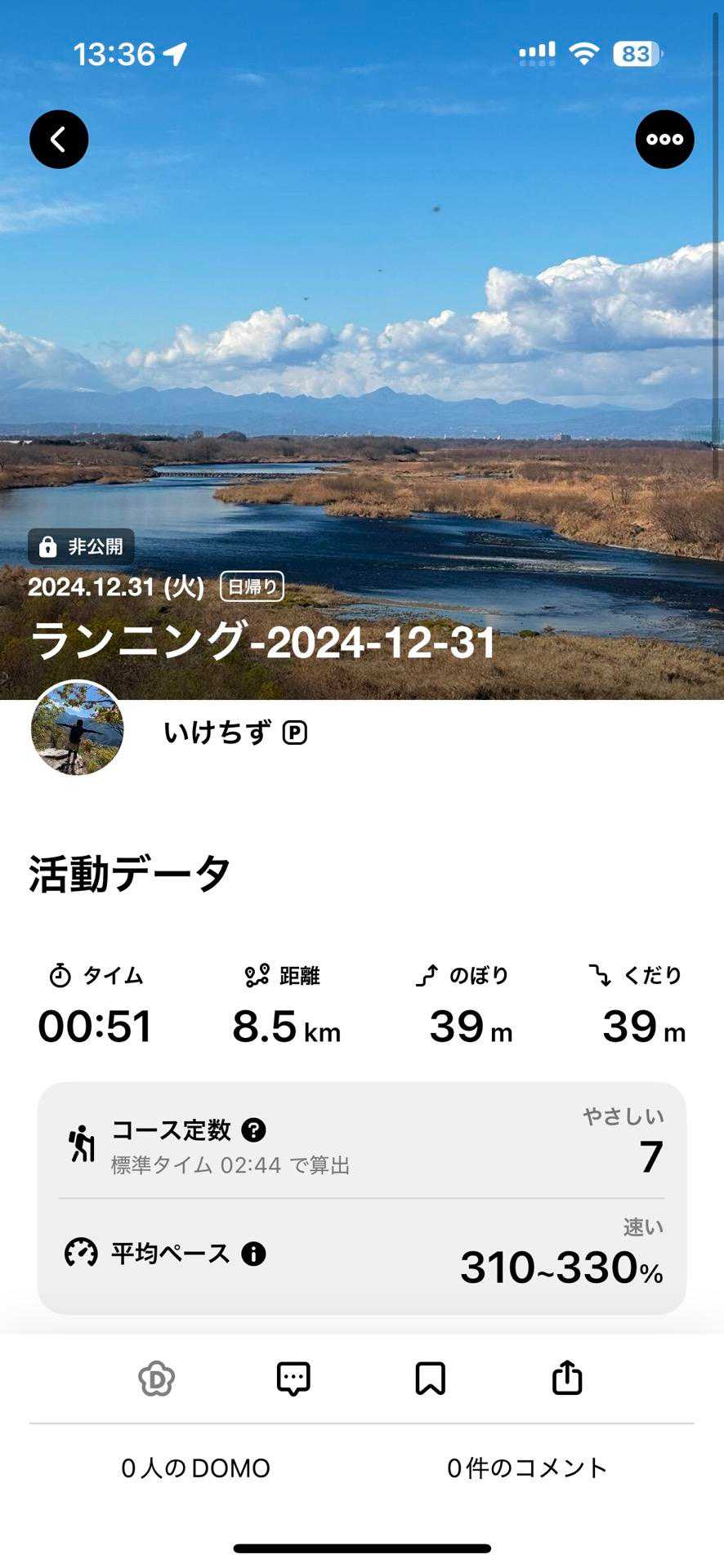724x1568 pixels.
Task: View the 0人のDOMO list
Action: tap(195, 1468)
